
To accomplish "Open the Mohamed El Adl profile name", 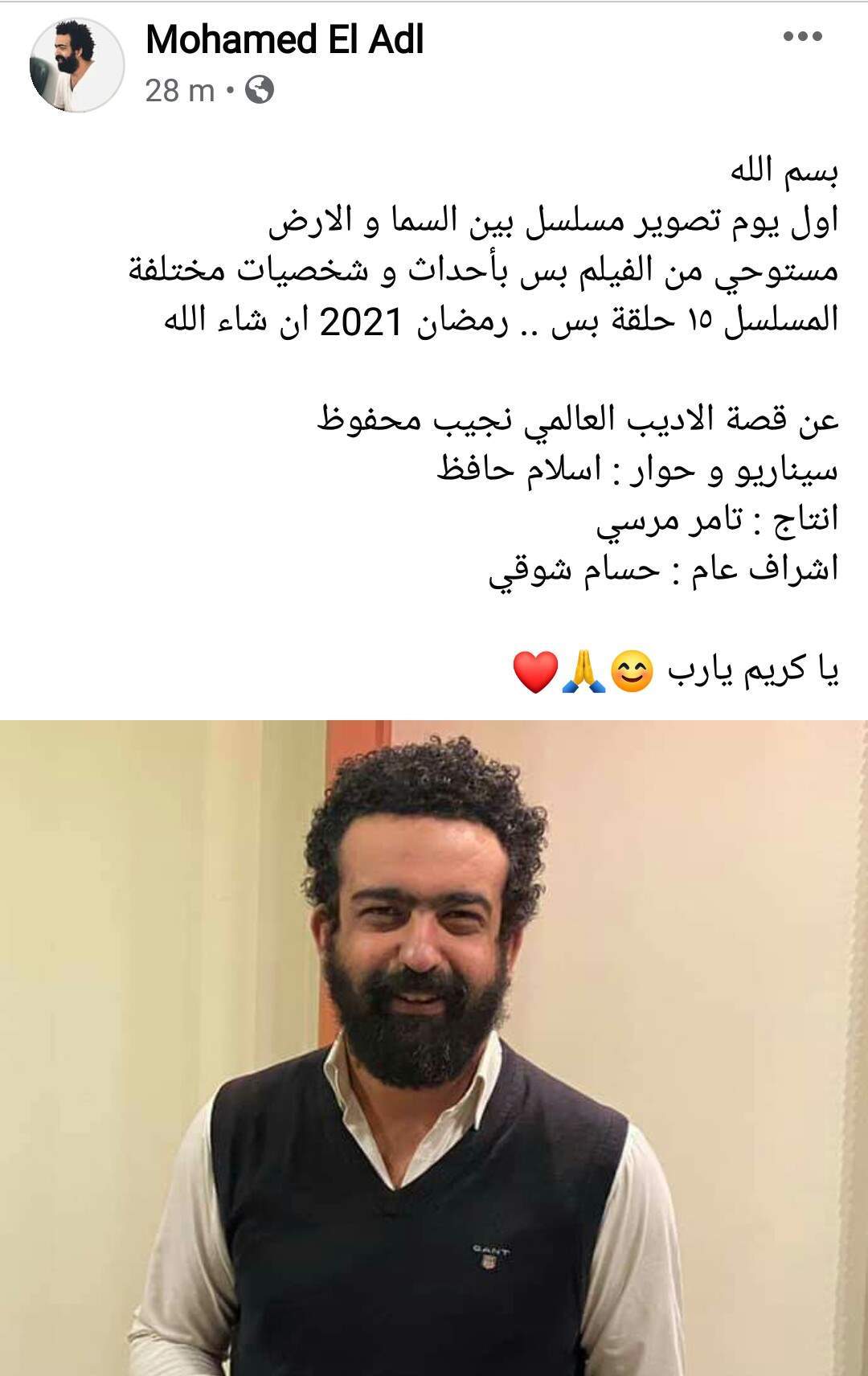I will point(285,40).
